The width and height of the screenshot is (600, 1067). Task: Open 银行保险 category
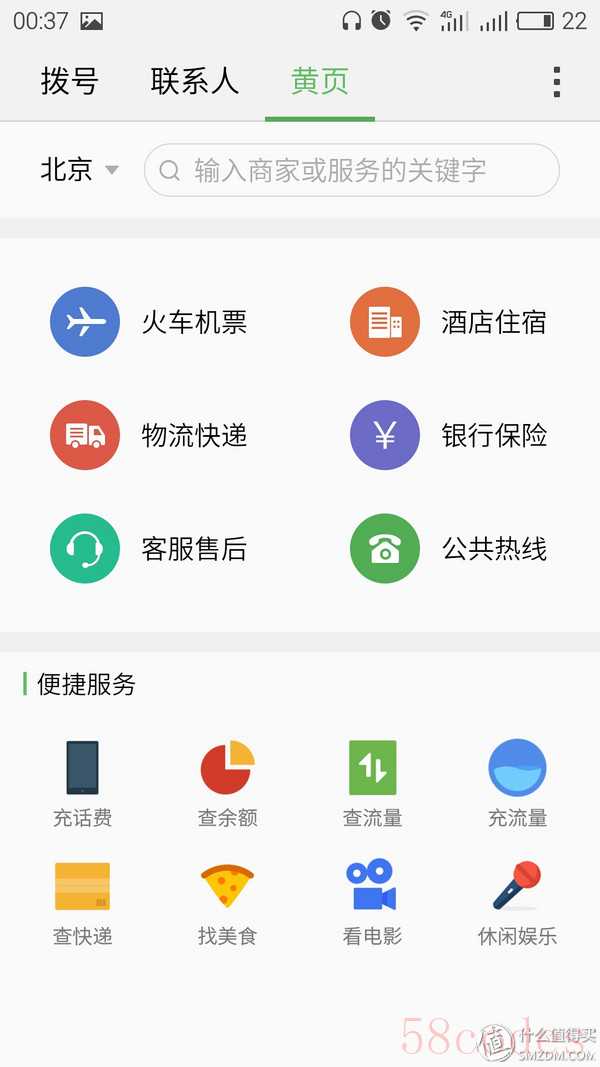[448, 435]
